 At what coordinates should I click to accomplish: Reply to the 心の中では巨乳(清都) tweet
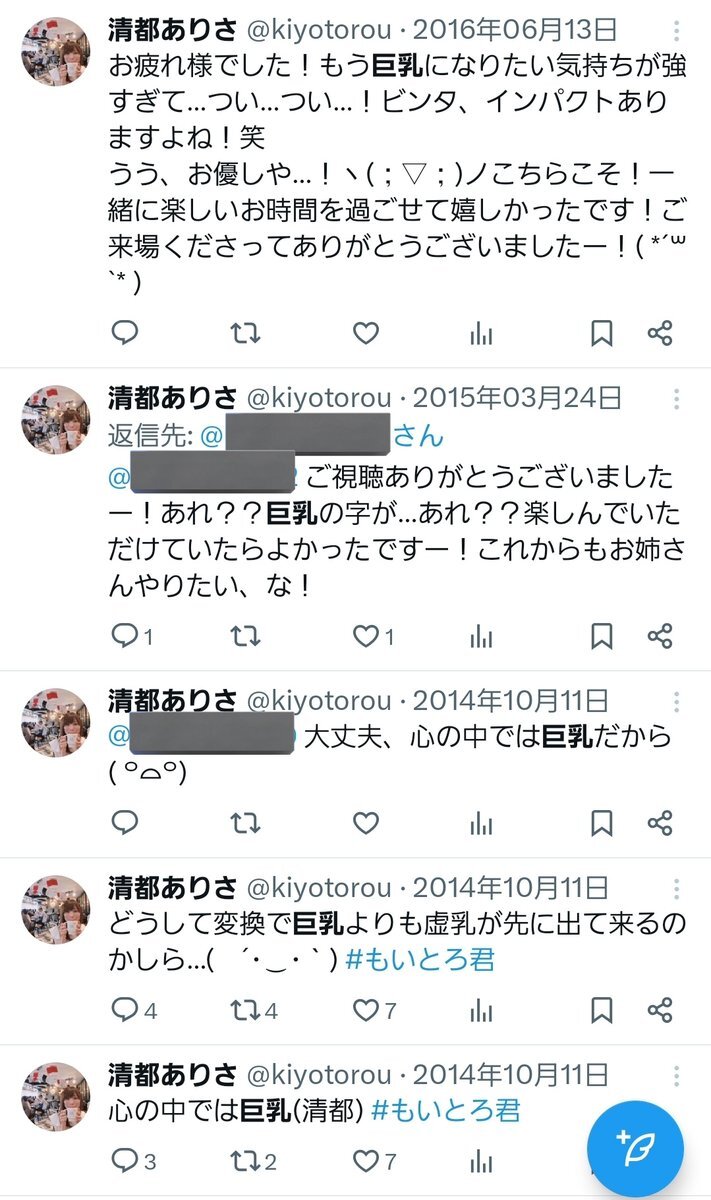tap(124, 1161)
